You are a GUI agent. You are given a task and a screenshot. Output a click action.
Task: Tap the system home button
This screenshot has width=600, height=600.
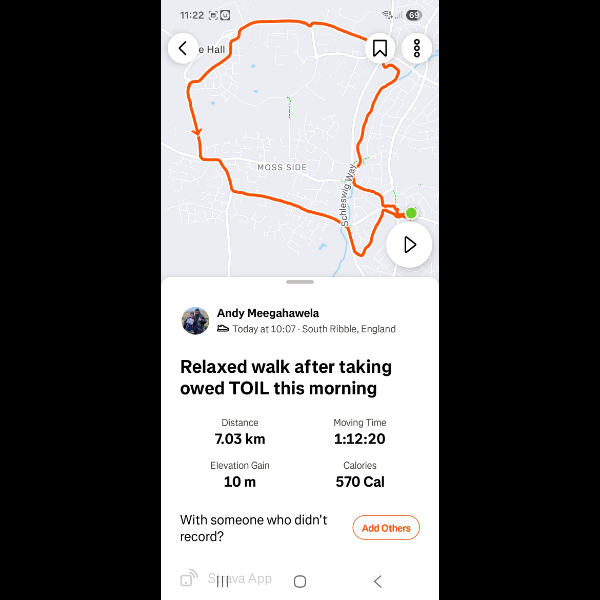(300, 581)
